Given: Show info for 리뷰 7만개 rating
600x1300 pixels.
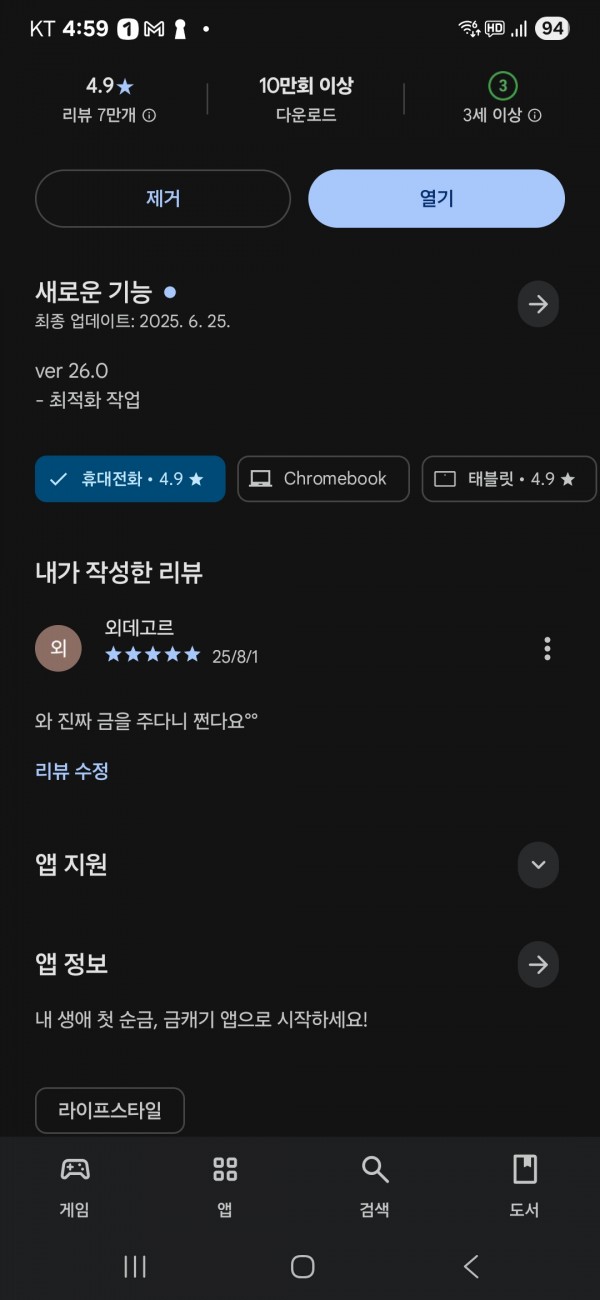Looking at the screenshot, I should pos(149,116).
